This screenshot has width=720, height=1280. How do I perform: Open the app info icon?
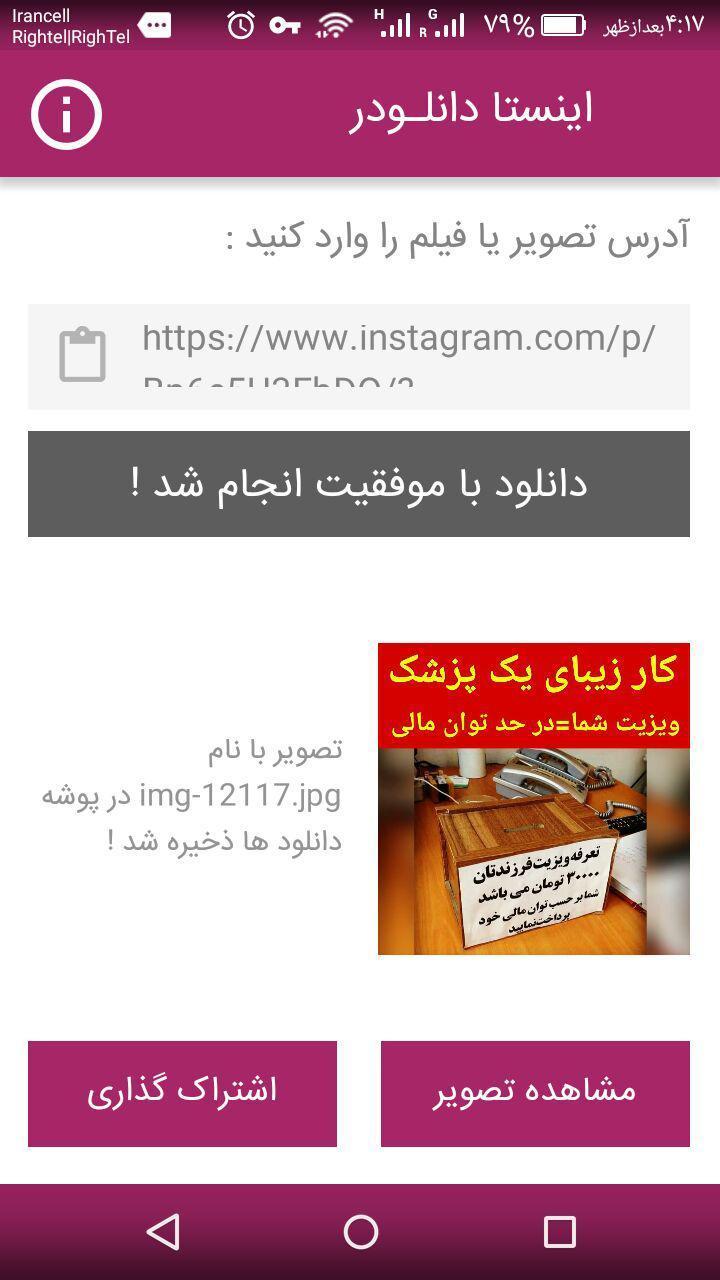[66, 115]
